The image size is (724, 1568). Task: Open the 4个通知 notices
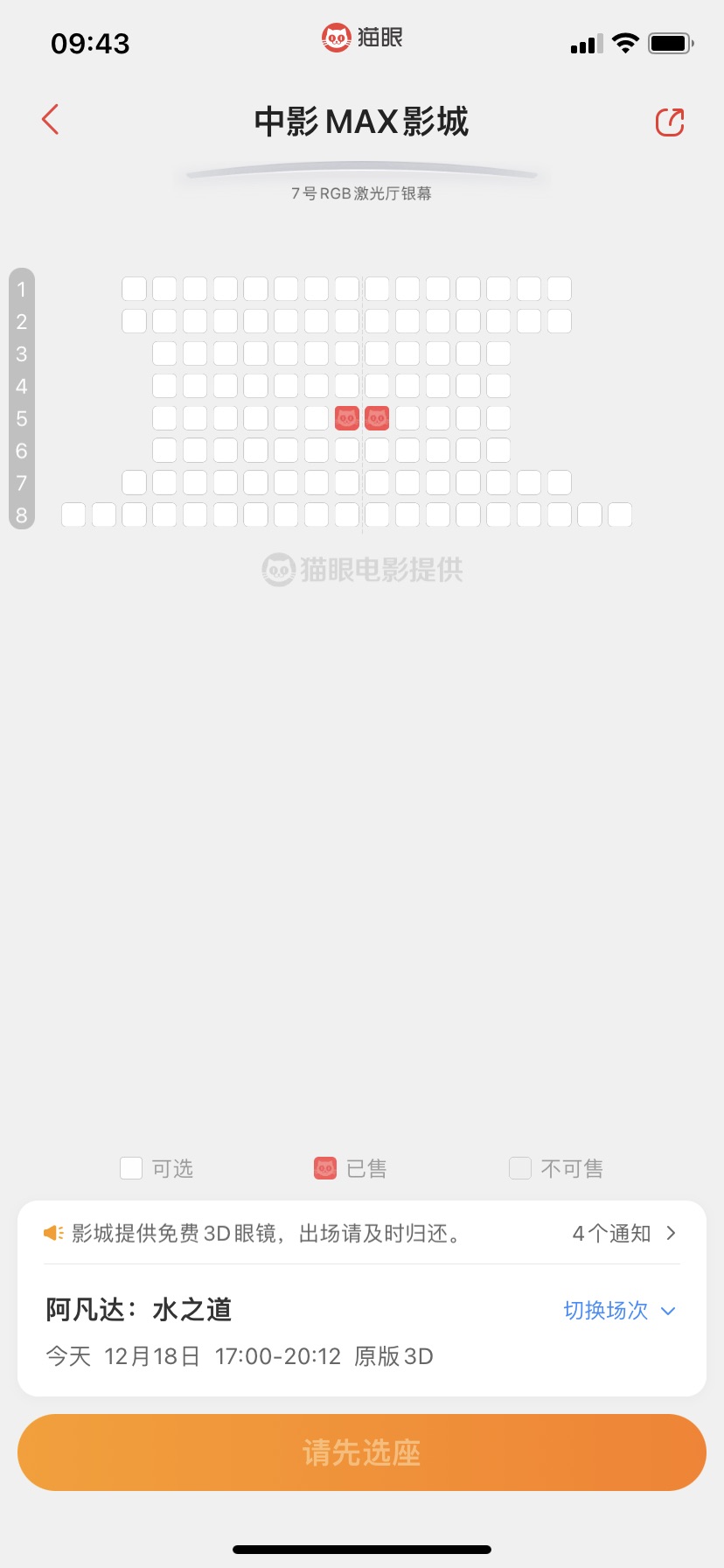pos(623,1233)
